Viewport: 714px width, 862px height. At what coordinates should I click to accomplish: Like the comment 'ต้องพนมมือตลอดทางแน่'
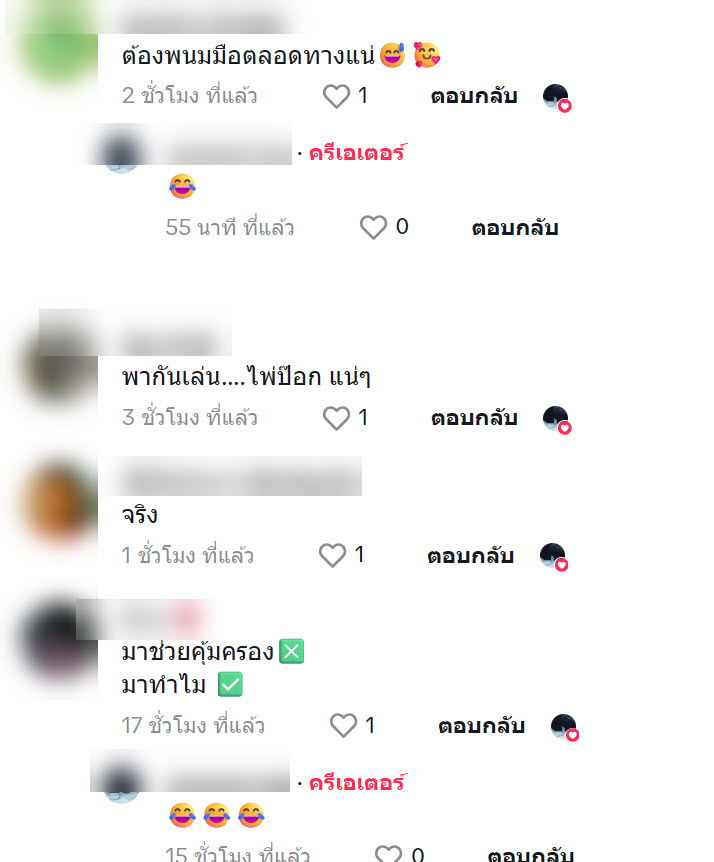click(337, 96)
